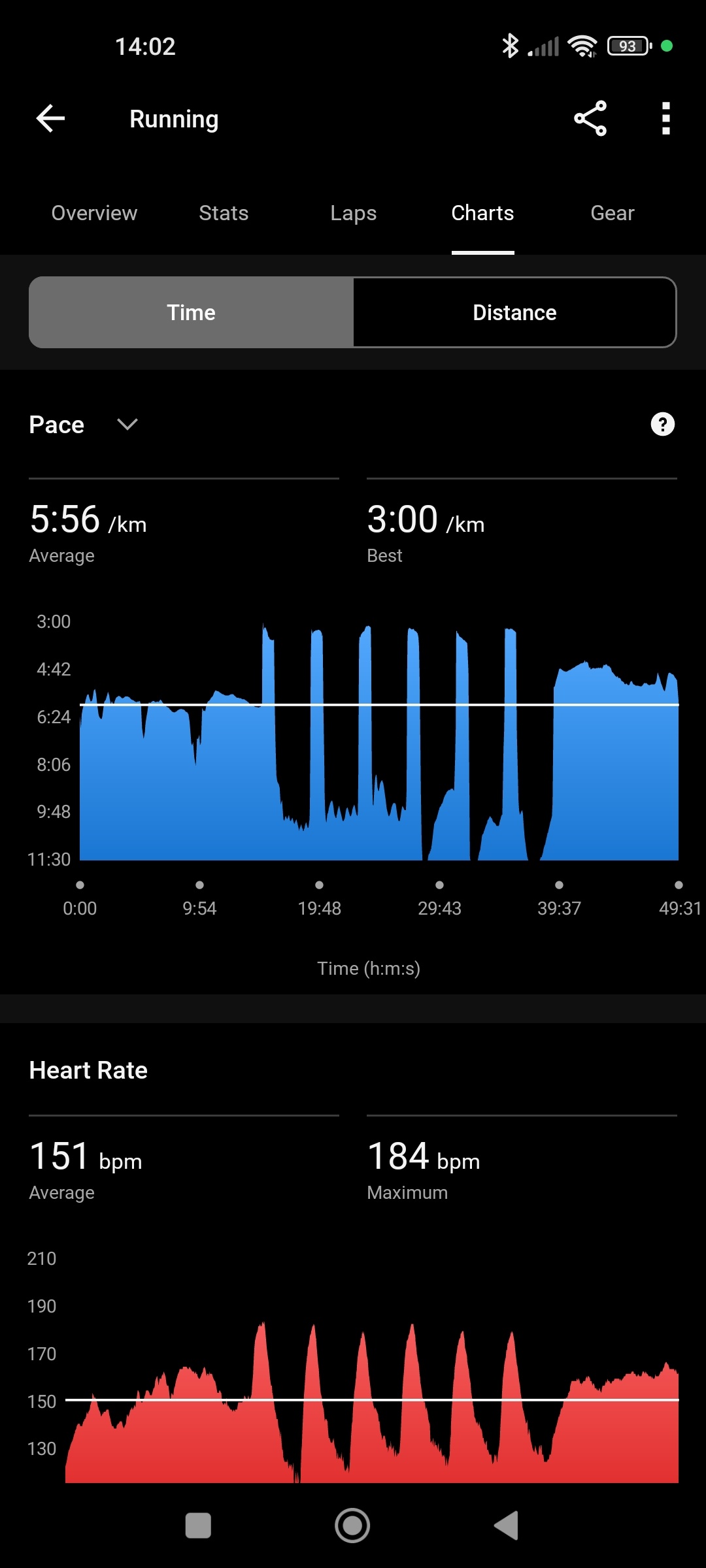Open the pace chart help icon
The height and width of the screenshot is (1568, 706).
pyautogui.click(x=662, y=425)
